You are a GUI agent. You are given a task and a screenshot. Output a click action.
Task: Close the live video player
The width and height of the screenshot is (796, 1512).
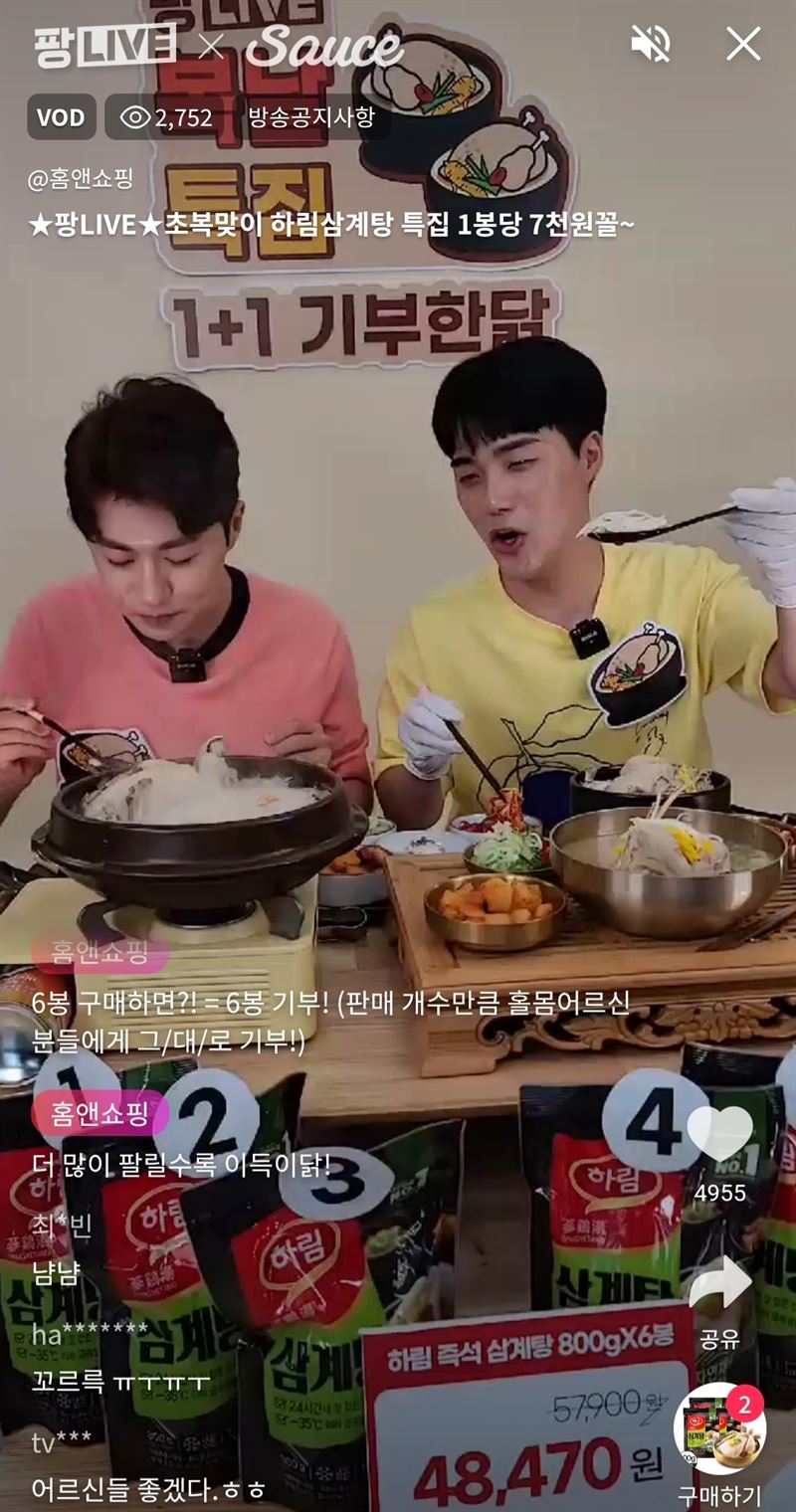[743, 44]
